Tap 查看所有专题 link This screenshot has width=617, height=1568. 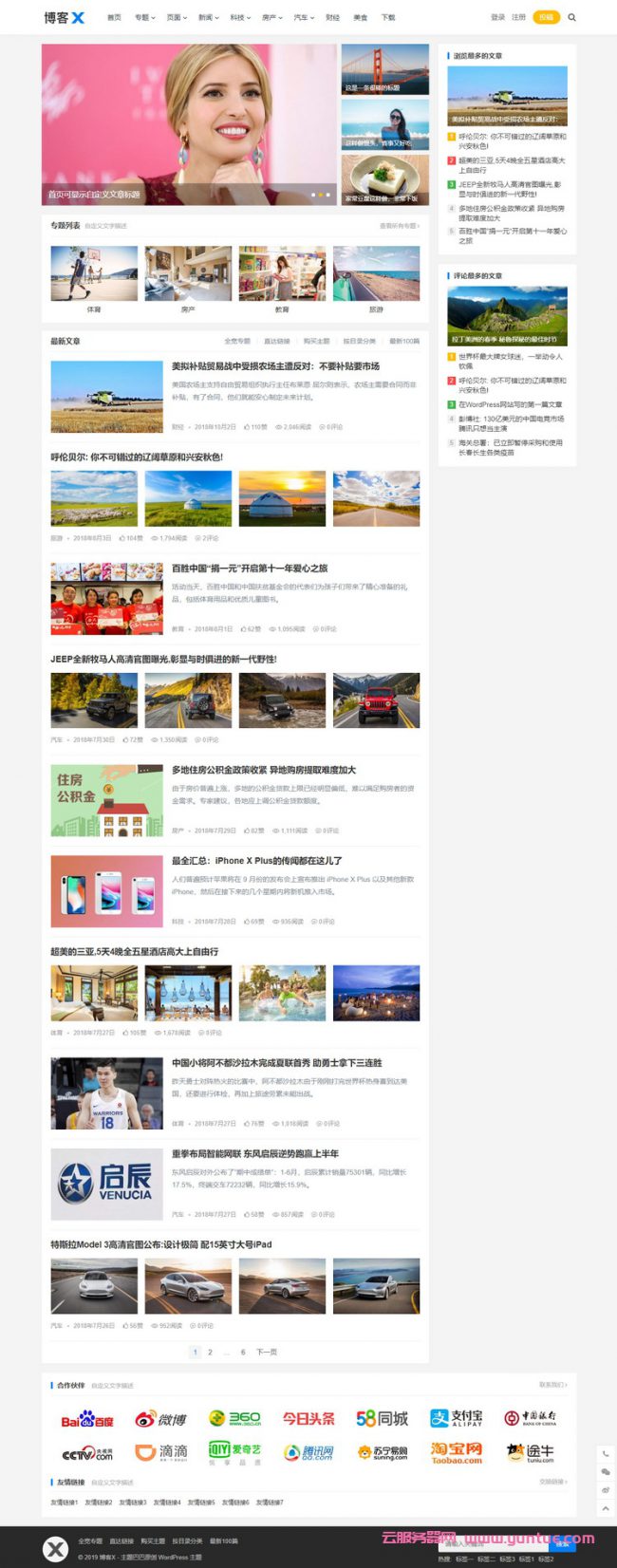click(x=399, y=226)
